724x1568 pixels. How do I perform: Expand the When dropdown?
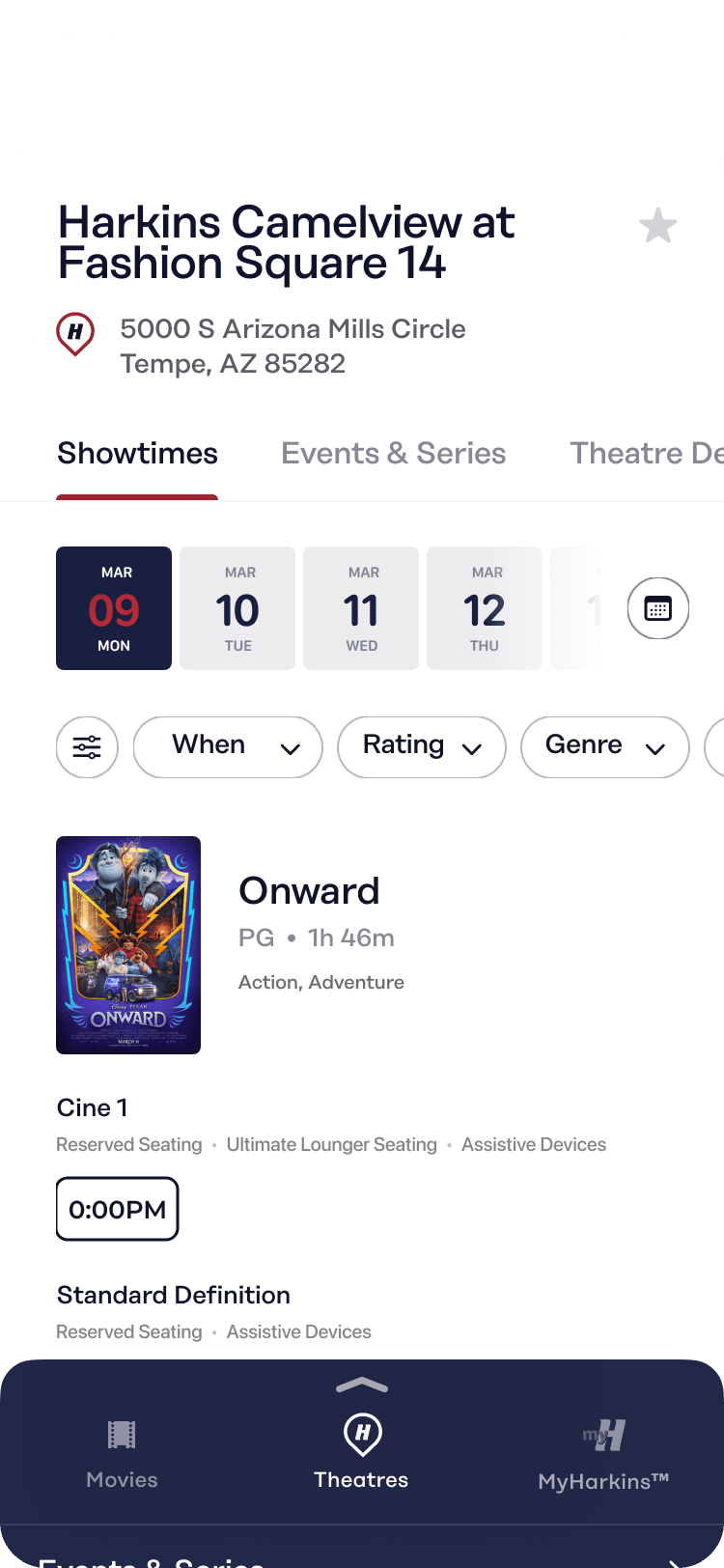228,746
